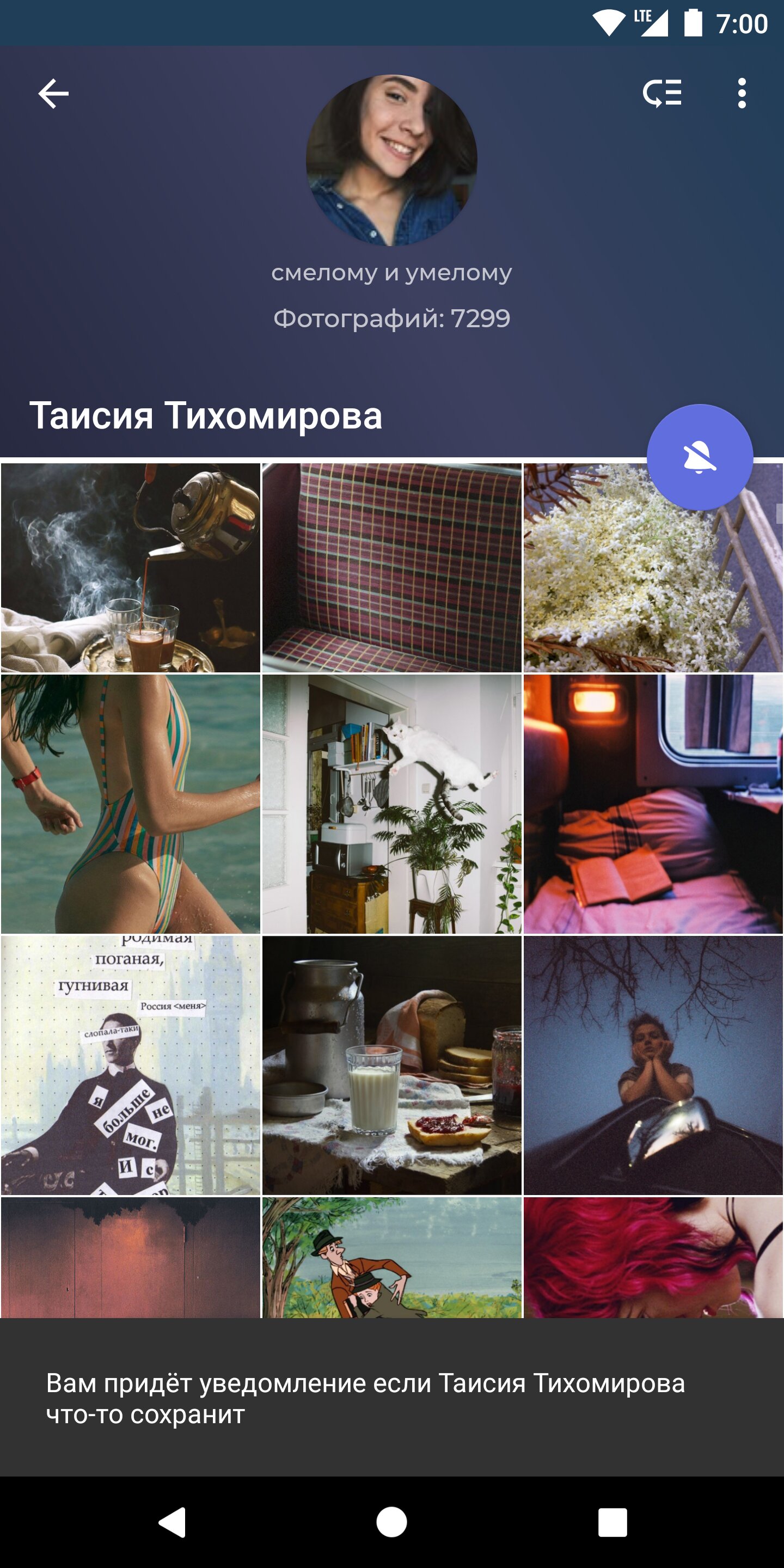Open the train bed with book photo

[653, 804]
